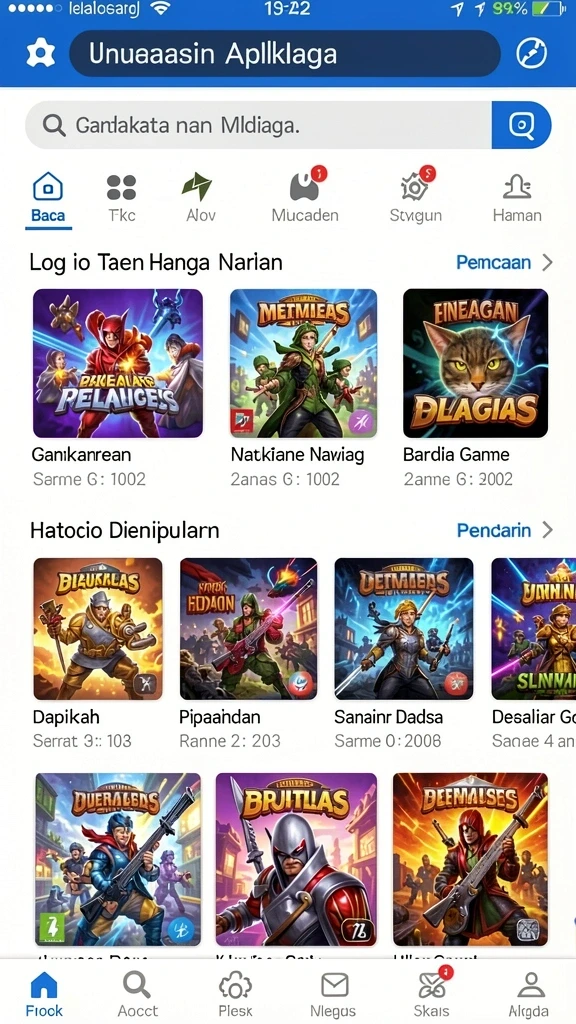
Task: Open the Pendarin link
Action: (x=505, y=530)
